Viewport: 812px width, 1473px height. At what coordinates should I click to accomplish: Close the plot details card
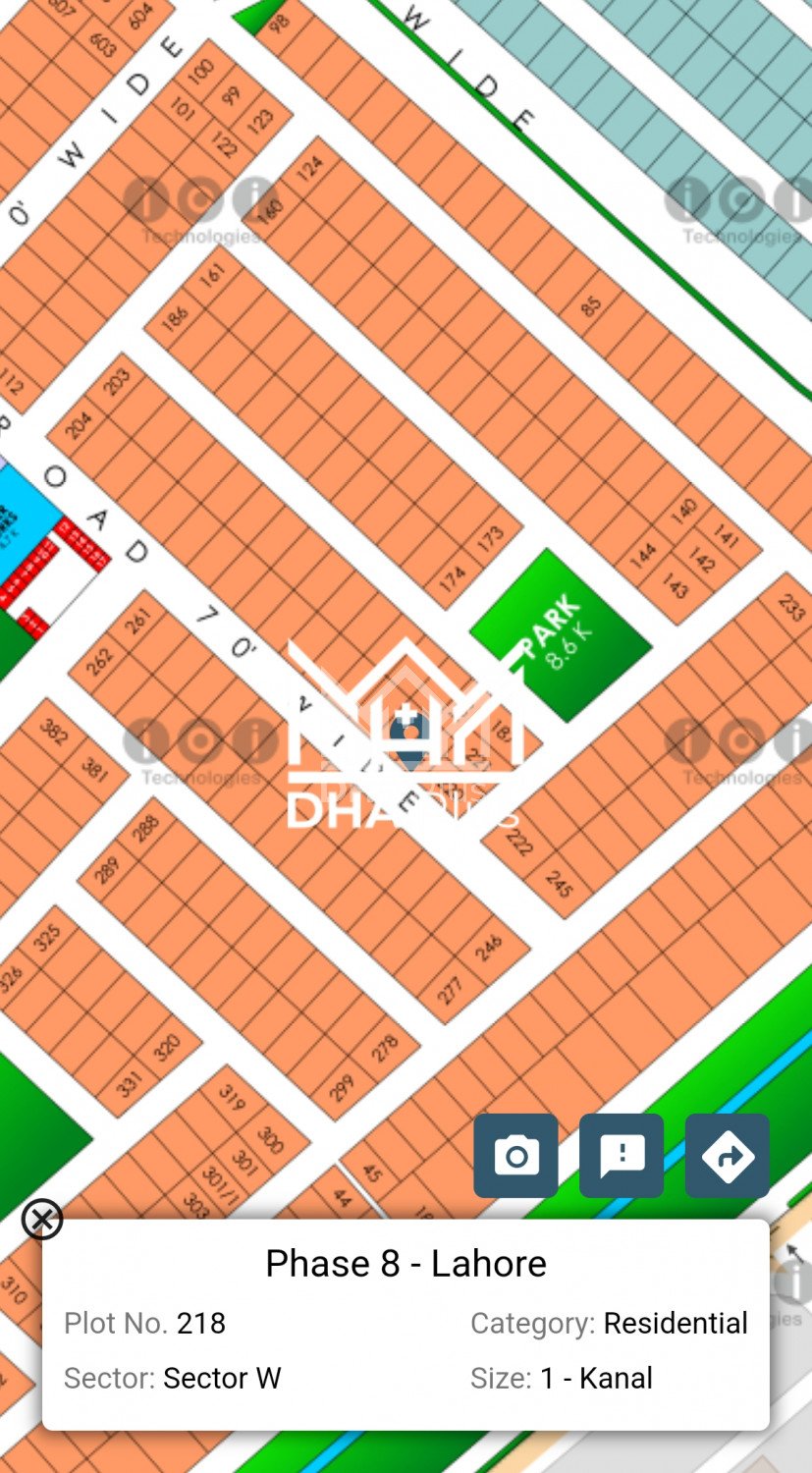tap(42, 1220)
